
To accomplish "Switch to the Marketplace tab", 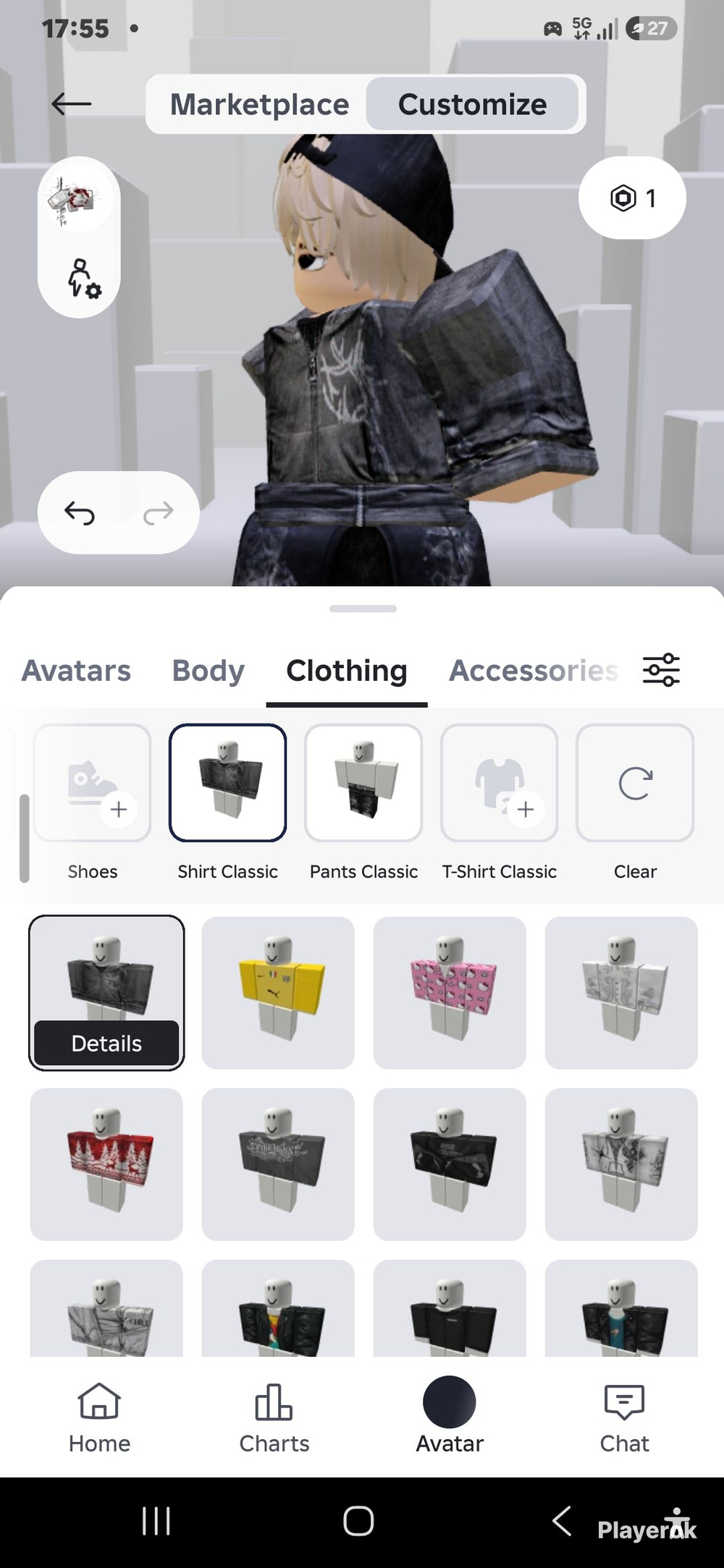I will (x=259, y=104).
